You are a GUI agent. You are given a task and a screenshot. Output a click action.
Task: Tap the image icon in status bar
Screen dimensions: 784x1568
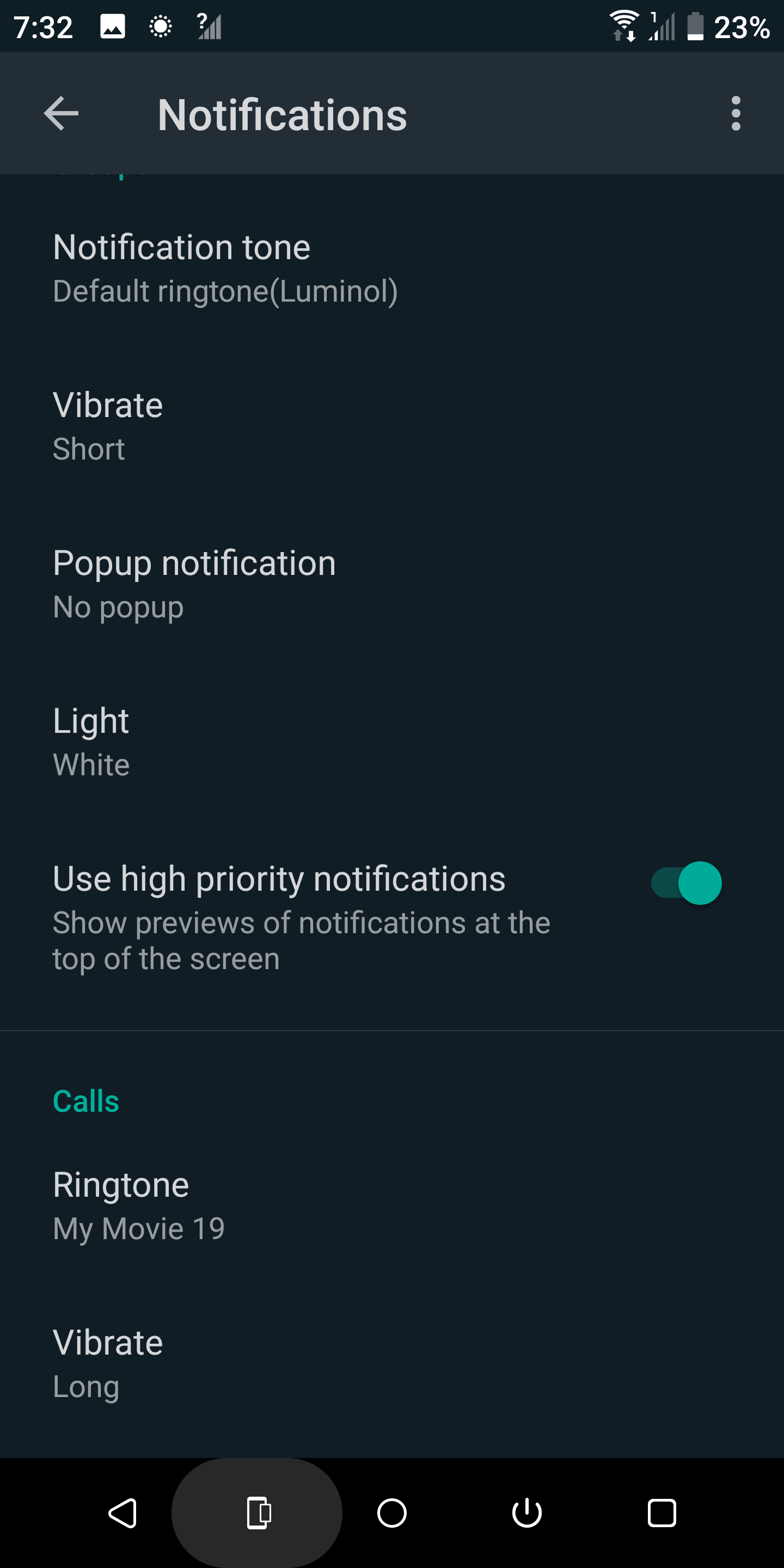point(112,25)
